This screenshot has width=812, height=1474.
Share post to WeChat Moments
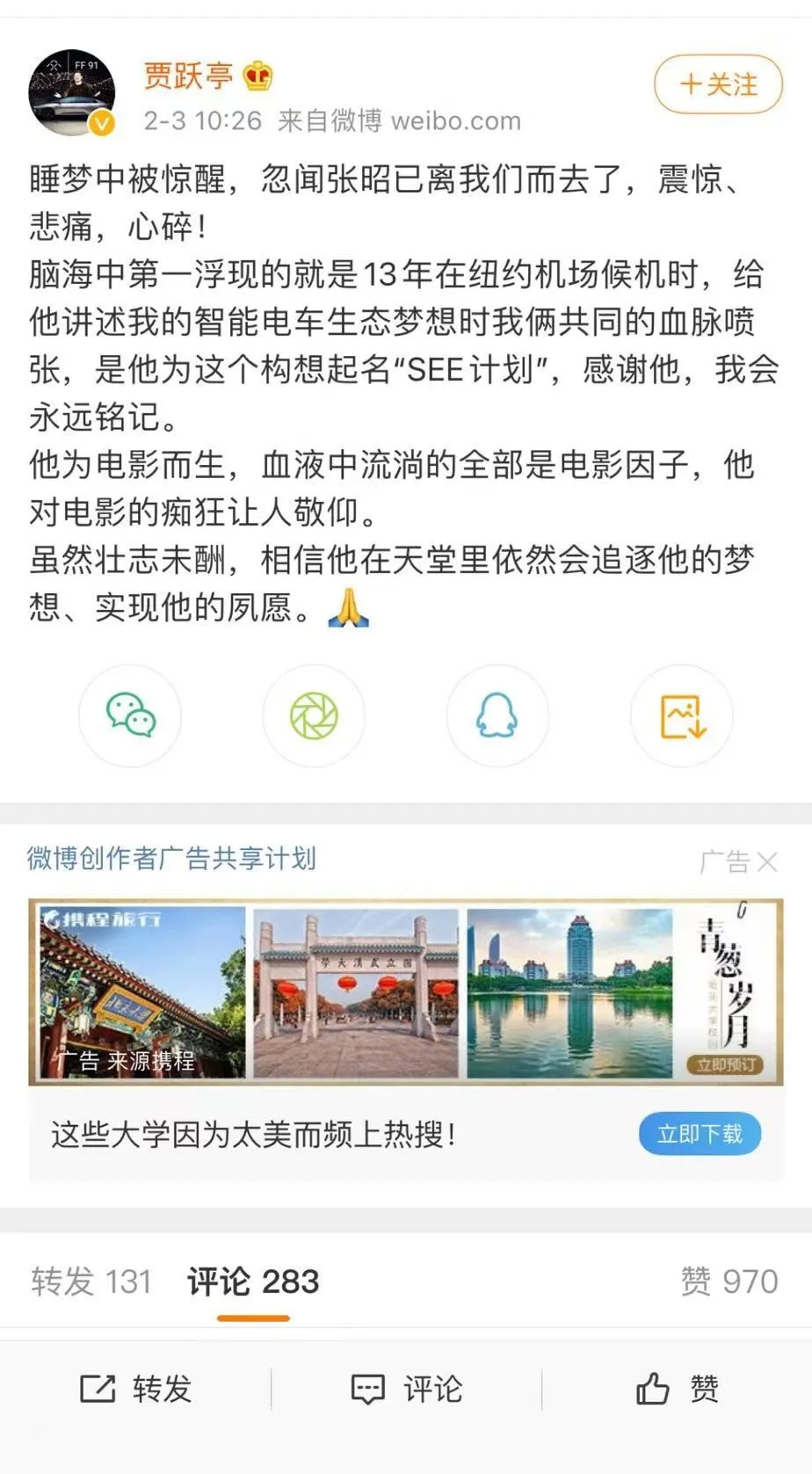point(314,715)
